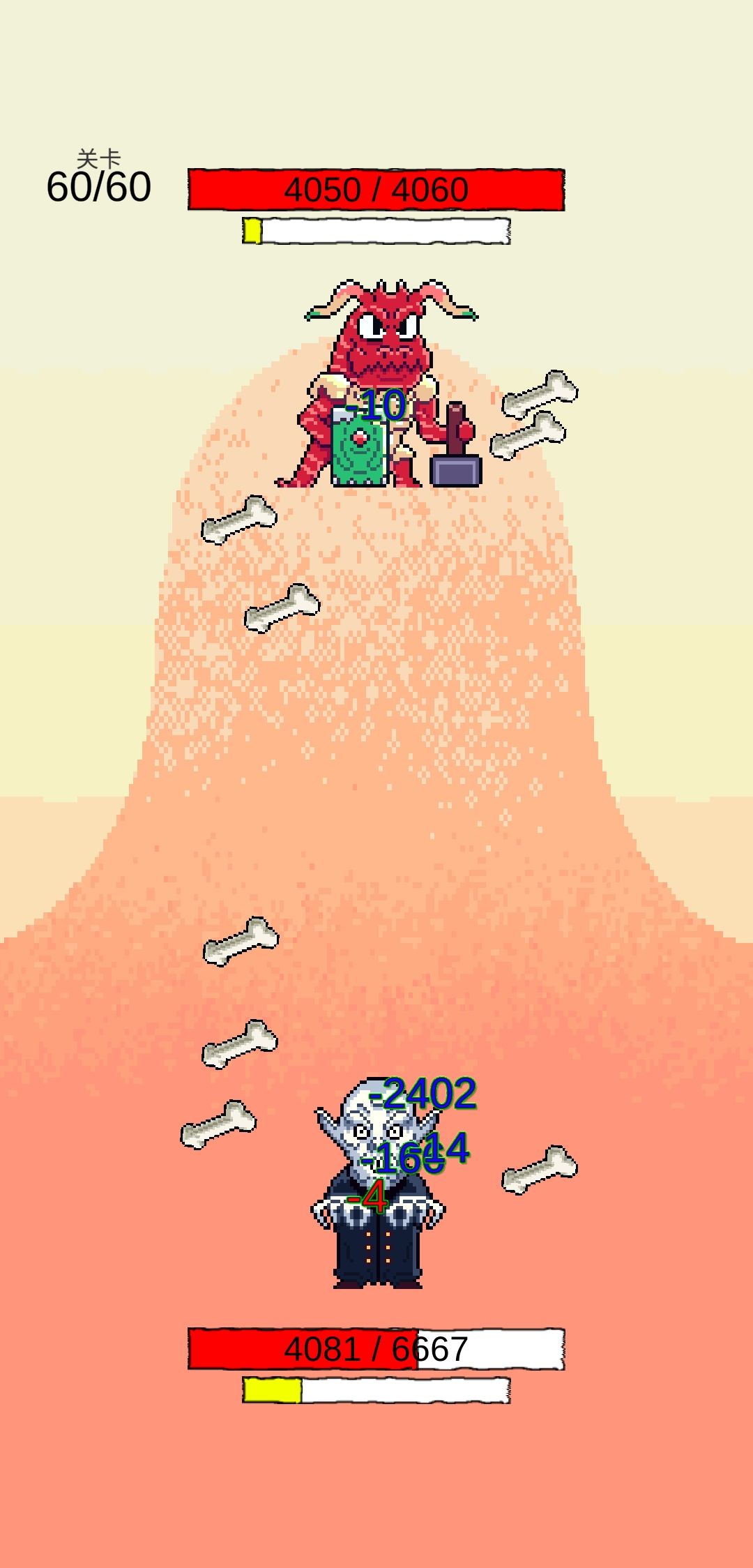Click the 60/60 stage counter
The image size is (753, 1568).
click(x=98, y=187)
